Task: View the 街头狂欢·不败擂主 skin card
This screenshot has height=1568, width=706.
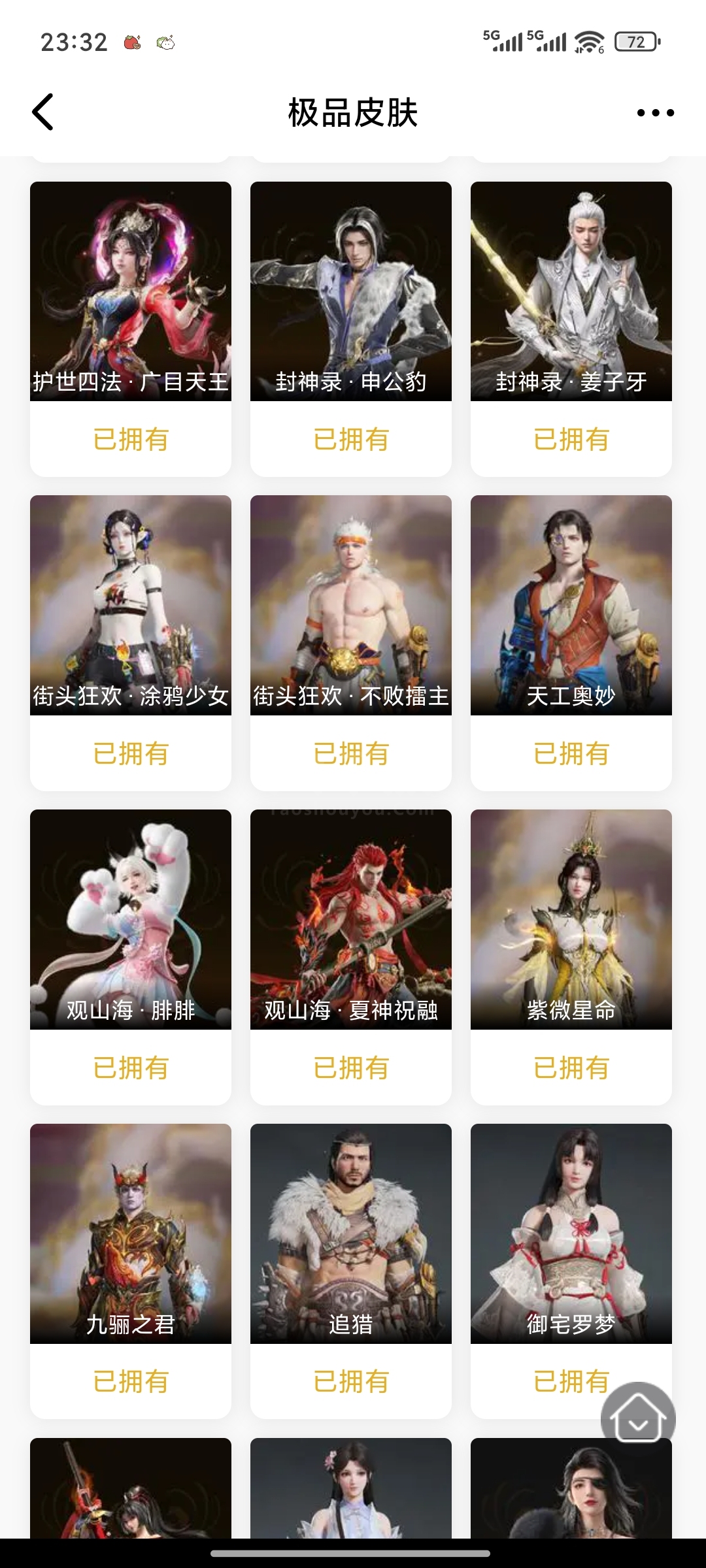Action: pyautogui.click(x=351, y=605)
